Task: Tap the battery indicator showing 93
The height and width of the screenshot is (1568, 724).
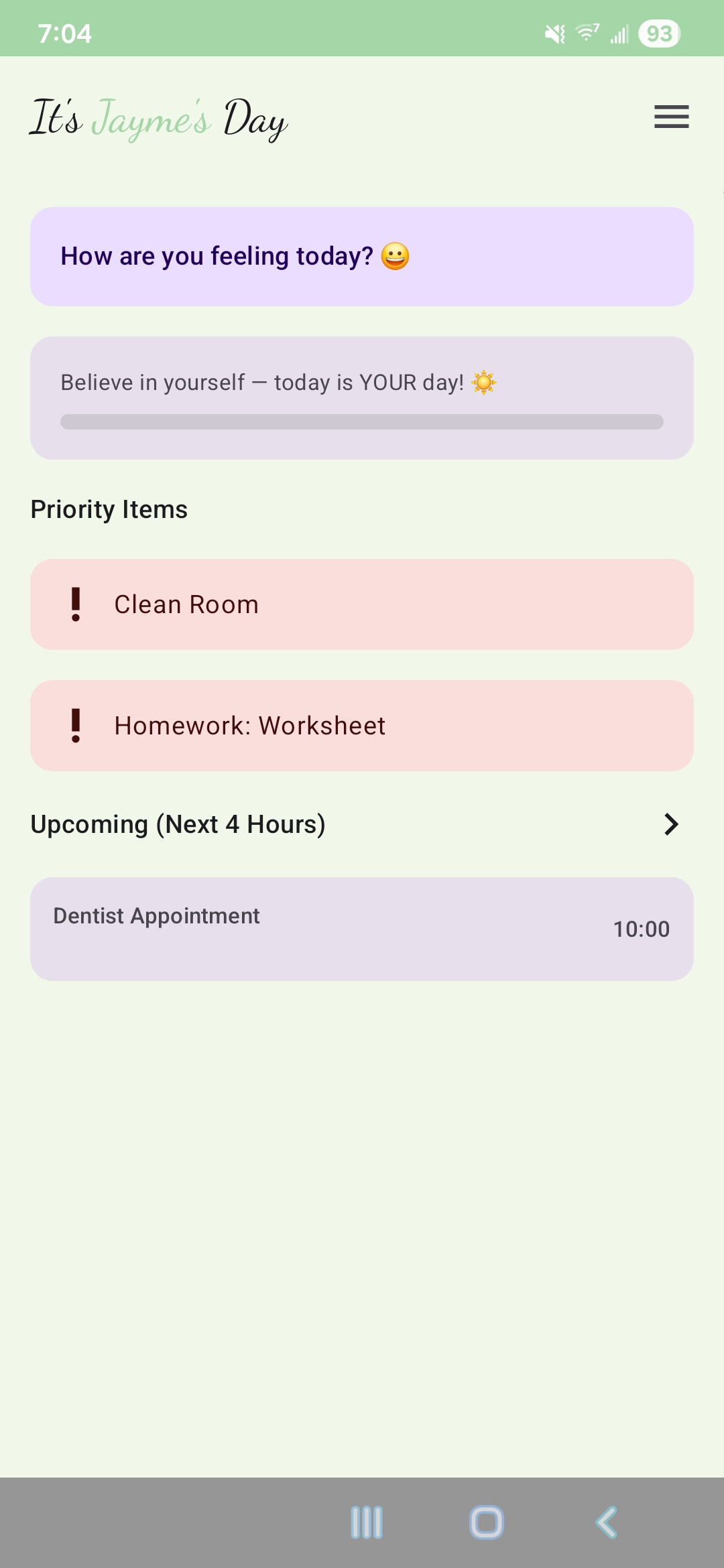Action: (x=659, y=33)
